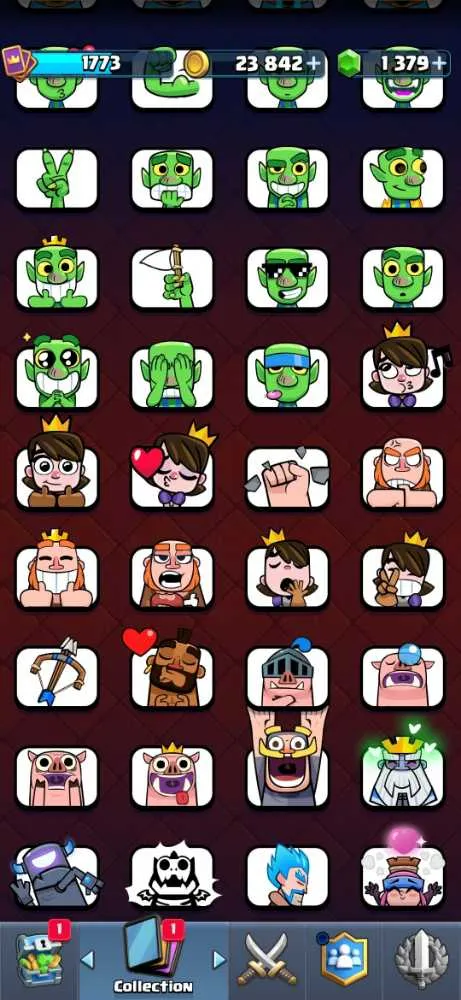The width and height of the screenshot is (461, 1000).
Task: Tap the right arrow beside Collection
Action: tap(219, 959)
